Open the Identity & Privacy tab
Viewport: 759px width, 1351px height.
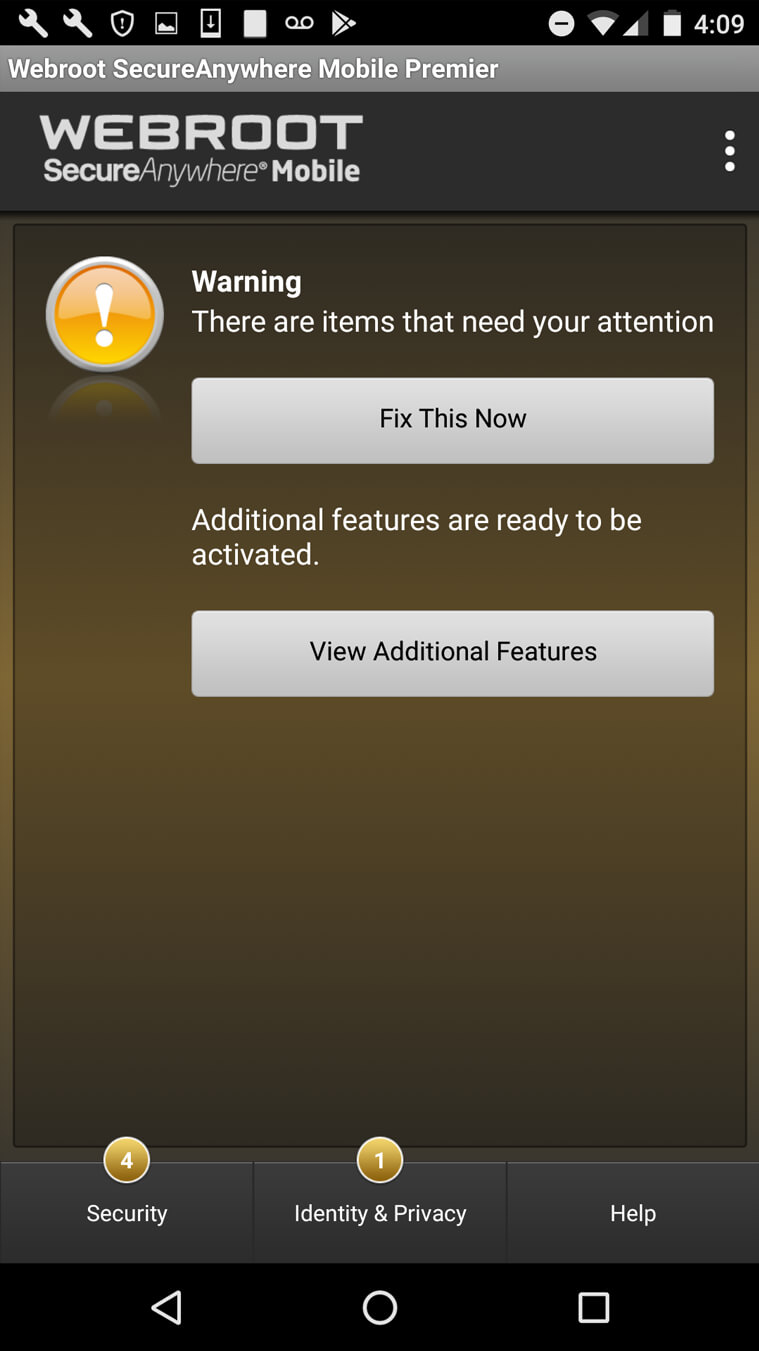380,1212
